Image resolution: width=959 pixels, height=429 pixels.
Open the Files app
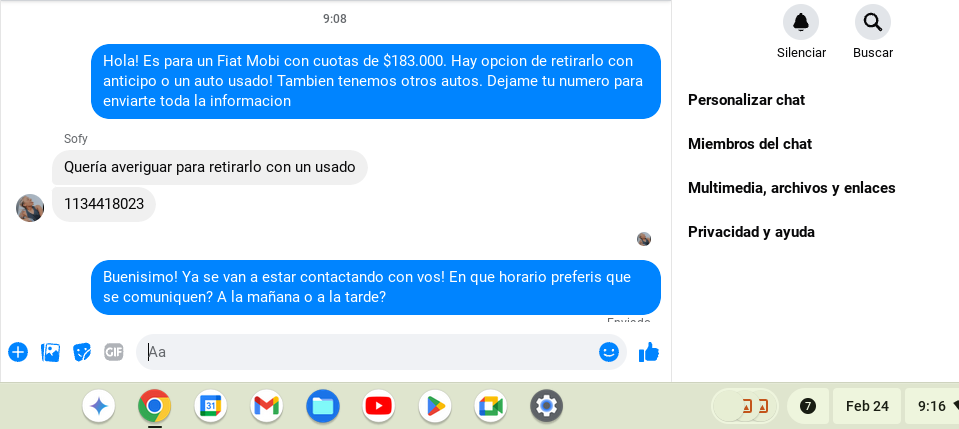(x=322, y=405)
